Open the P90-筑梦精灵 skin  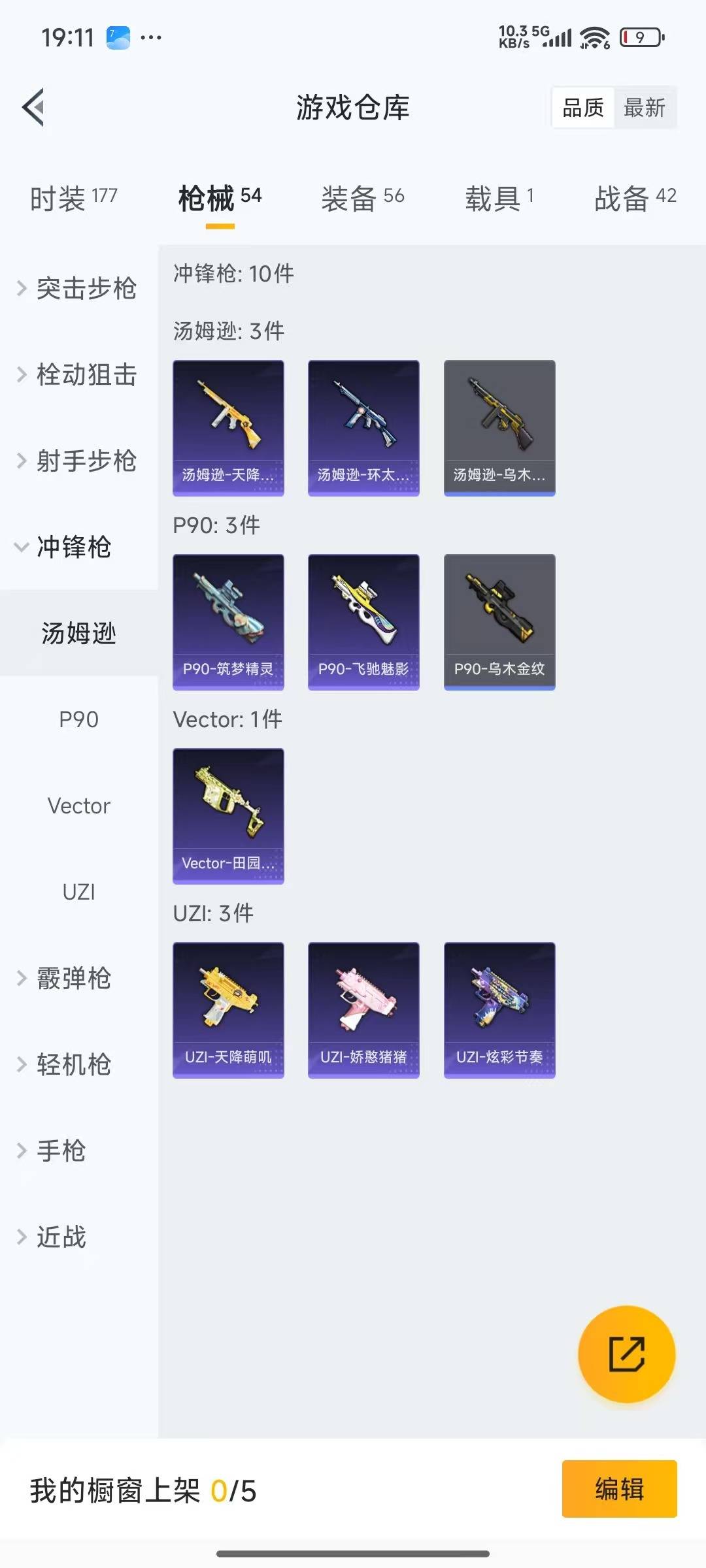coord(228,622)
